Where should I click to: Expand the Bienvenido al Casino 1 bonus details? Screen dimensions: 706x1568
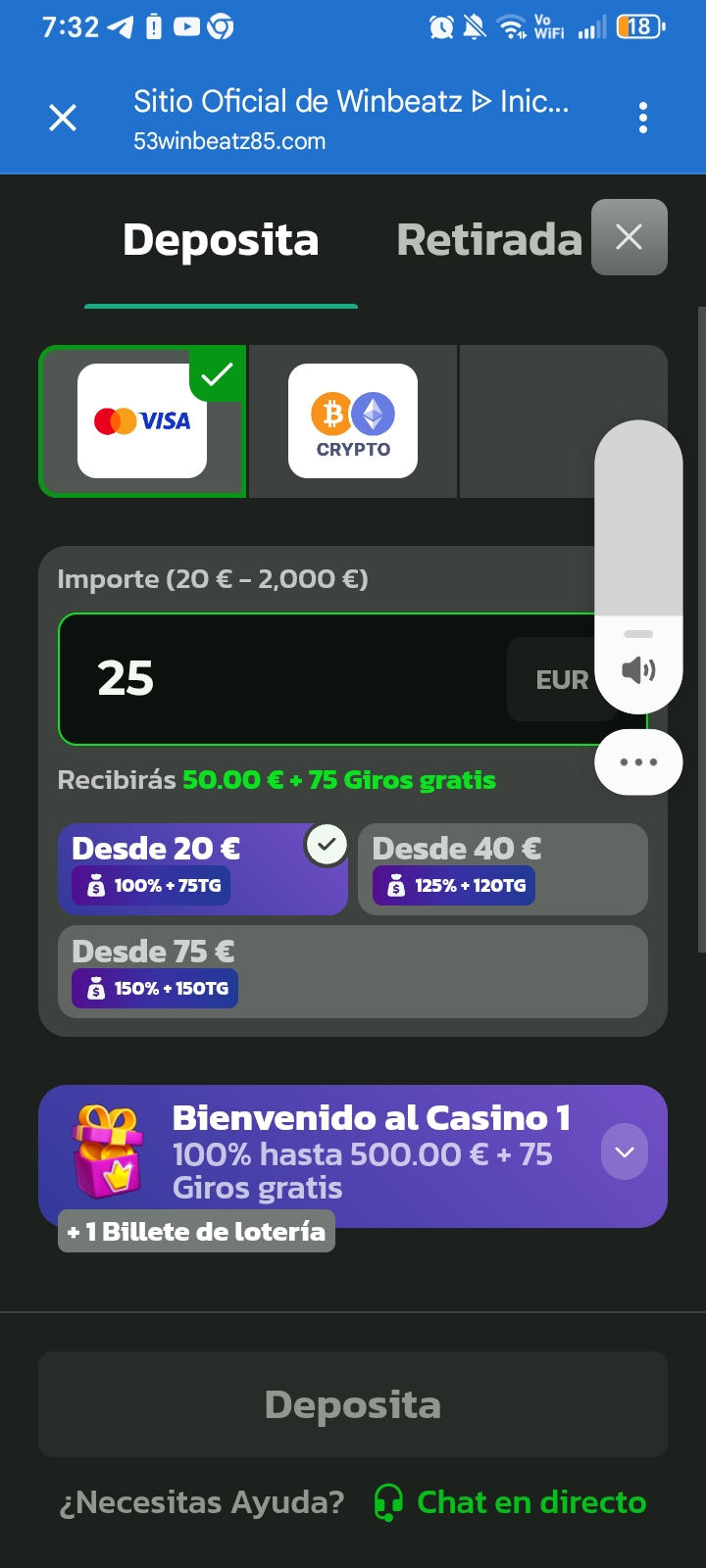click(x=625, y=1151)
